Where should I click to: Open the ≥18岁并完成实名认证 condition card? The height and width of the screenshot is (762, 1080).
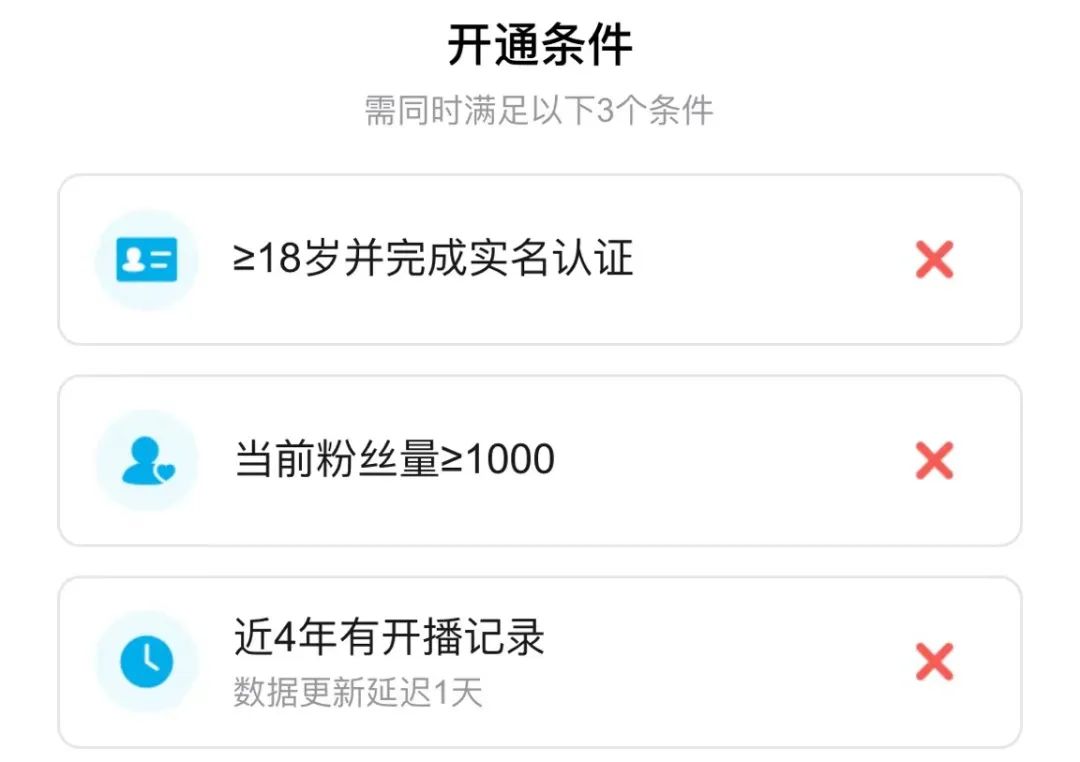tap(540, 260)
